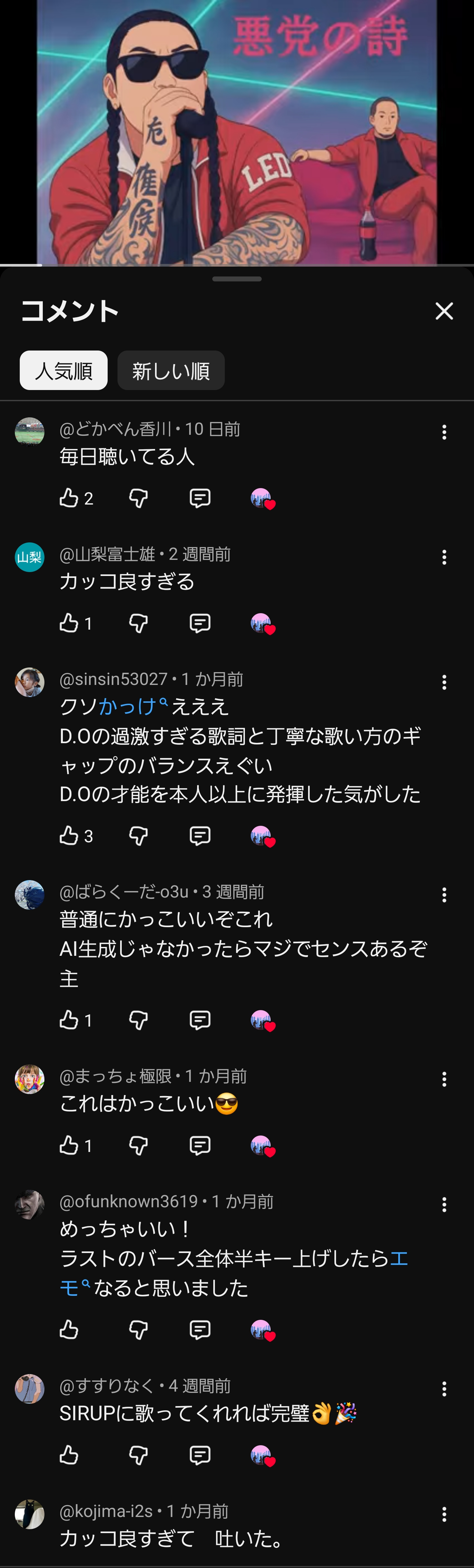Screen dimensions: 474x1568
Task: View @山梨富士雄's channel avatar
Action: 29,557
